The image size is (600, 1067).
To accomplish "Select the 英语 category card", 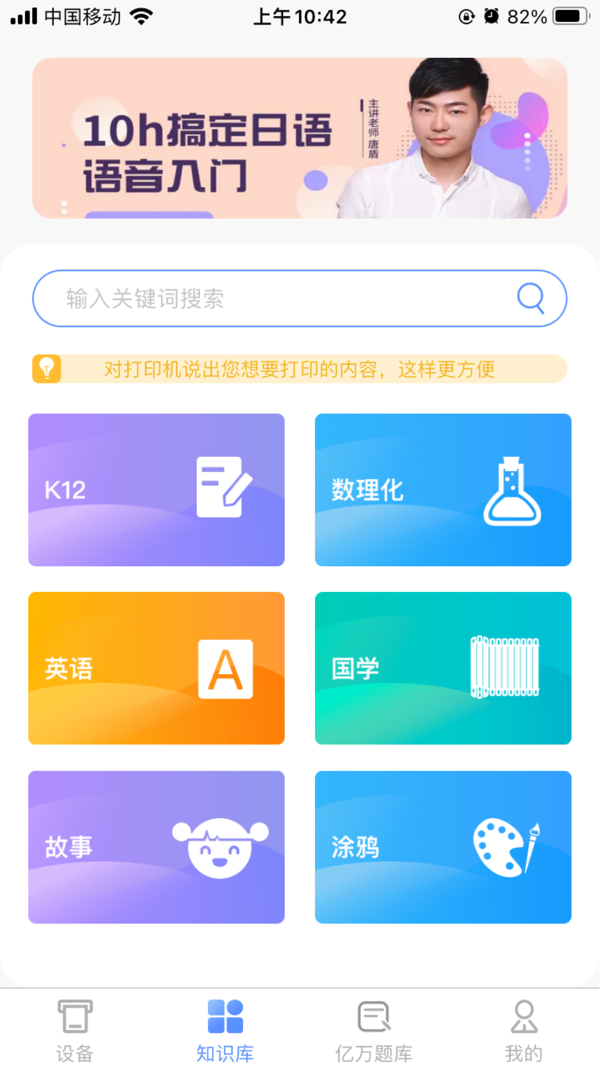I will click(156, 668).
